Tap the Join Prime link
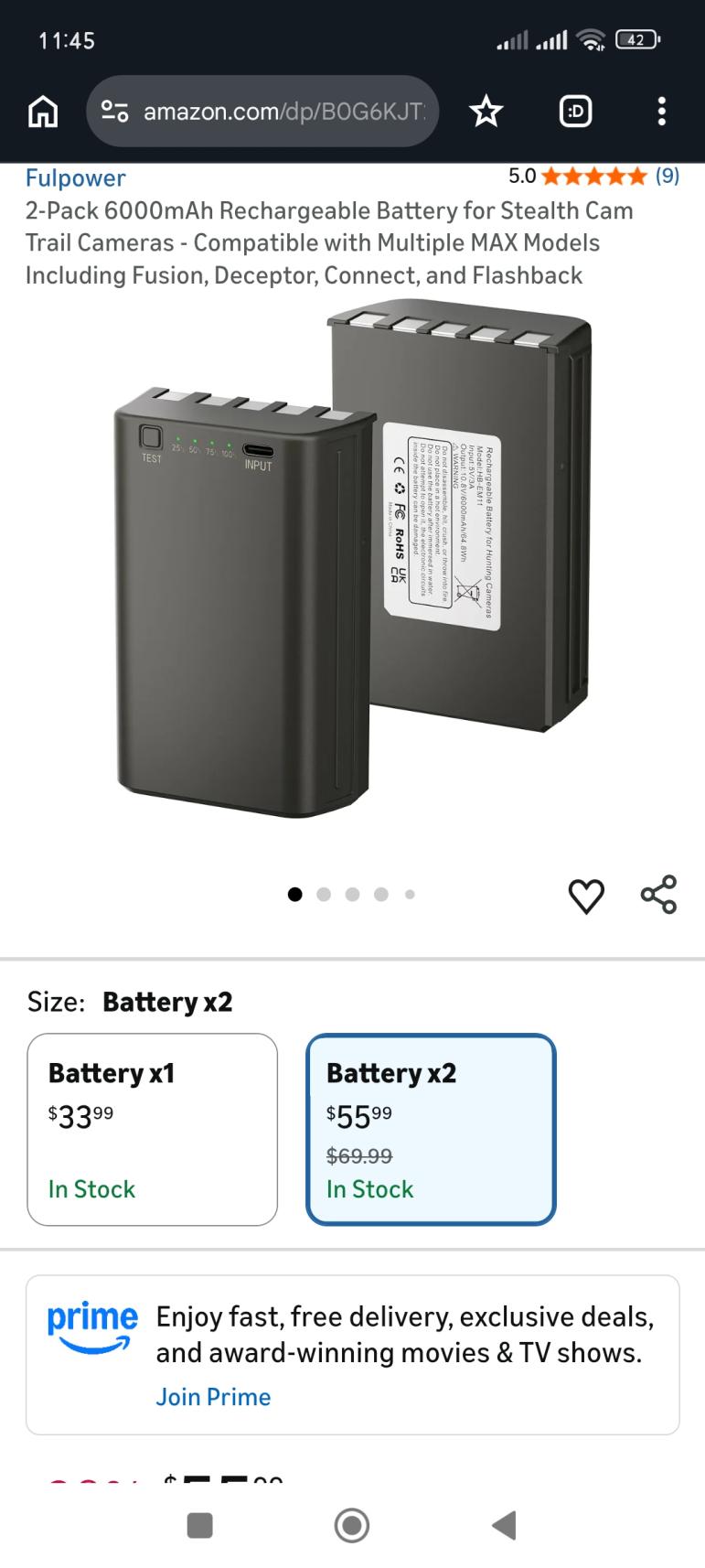 coord(213,1397)
